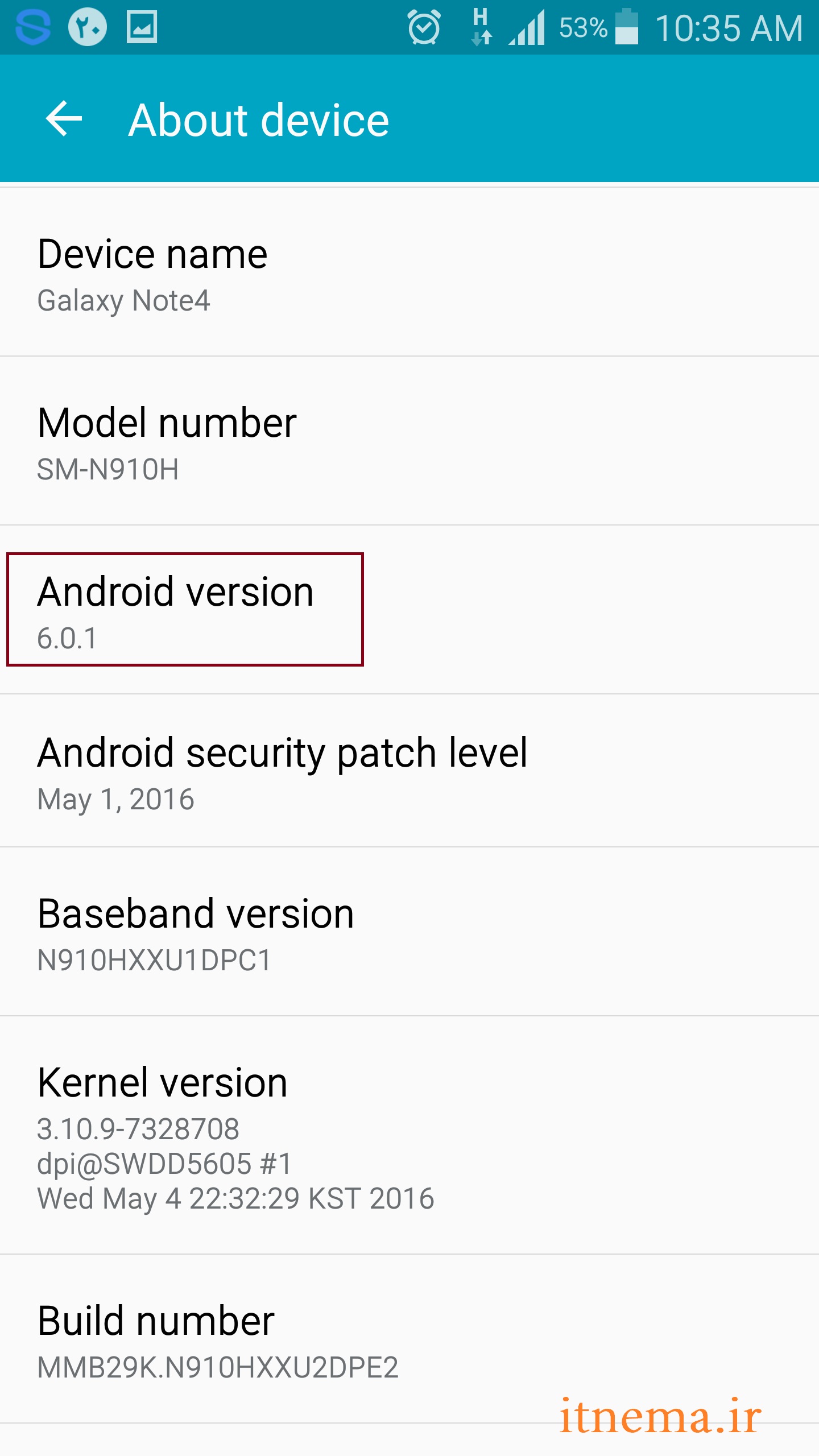This screenshot has height=1456, width=819.
Task: Select the Kernel version row
Action: click(409, 1135)
